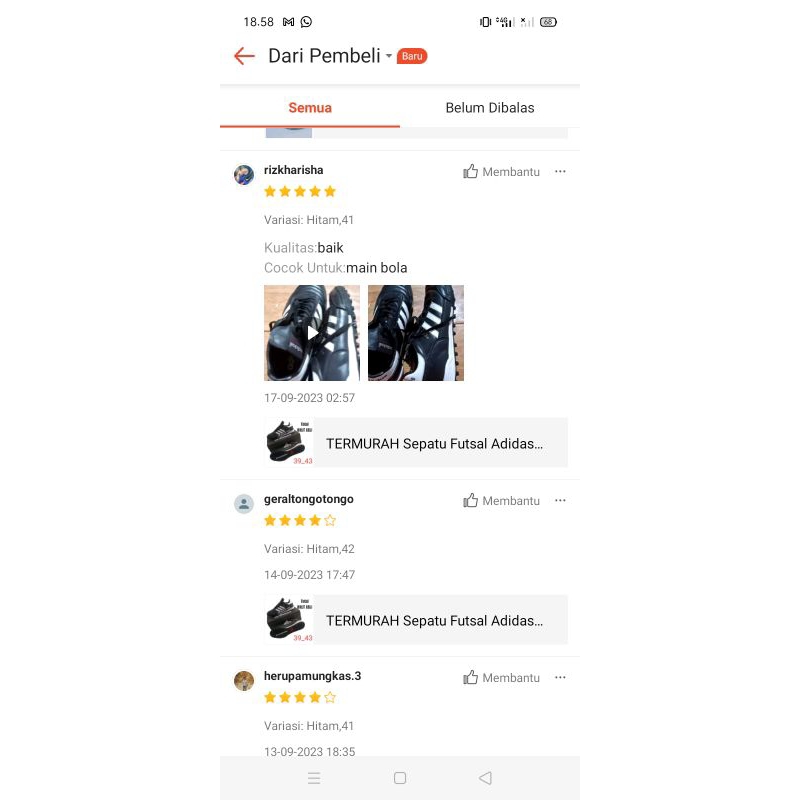The height and width of the screenshot is (800, 800).
Task: Select the Semua tab
Action: point(310,108)
